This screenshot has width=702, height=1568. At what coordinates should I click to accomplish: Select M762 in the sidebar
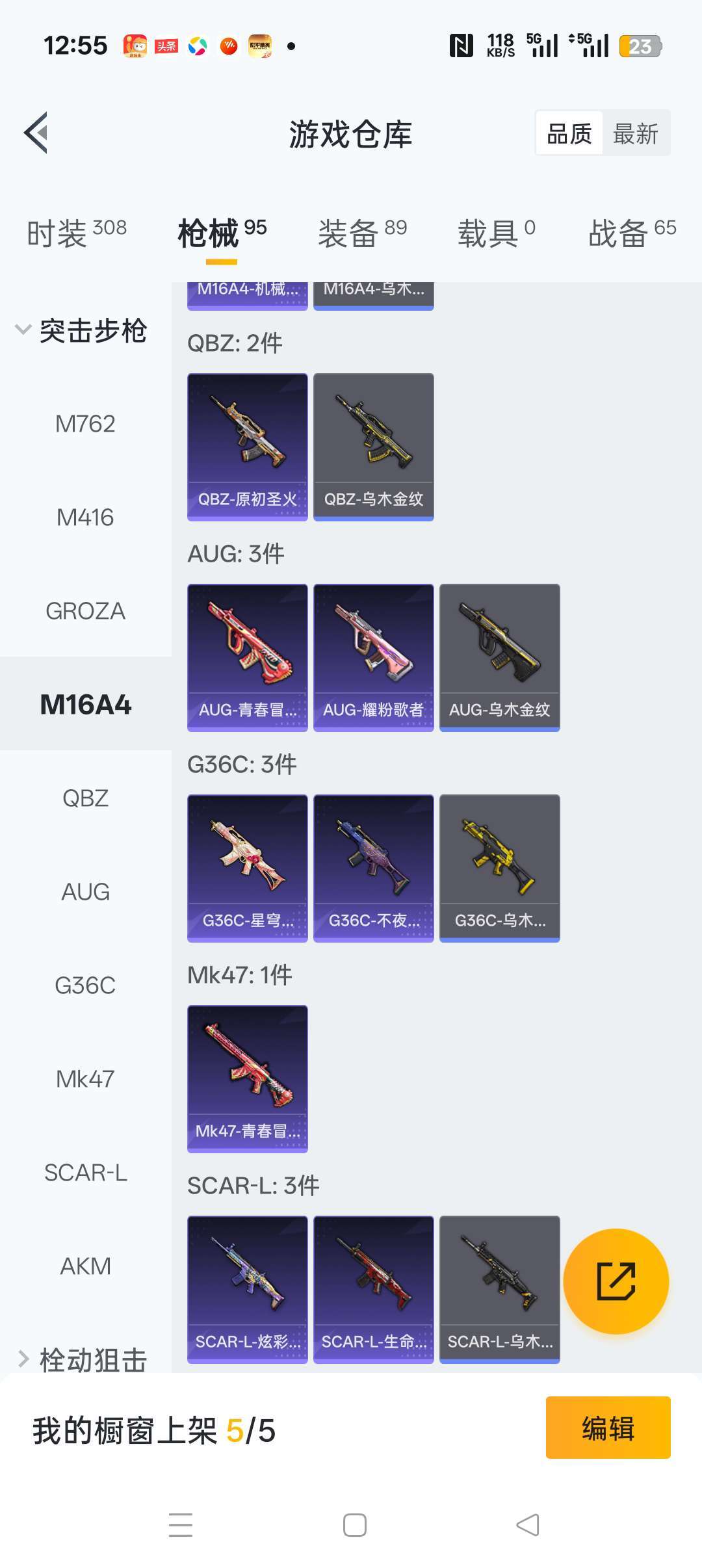(85, 424)
